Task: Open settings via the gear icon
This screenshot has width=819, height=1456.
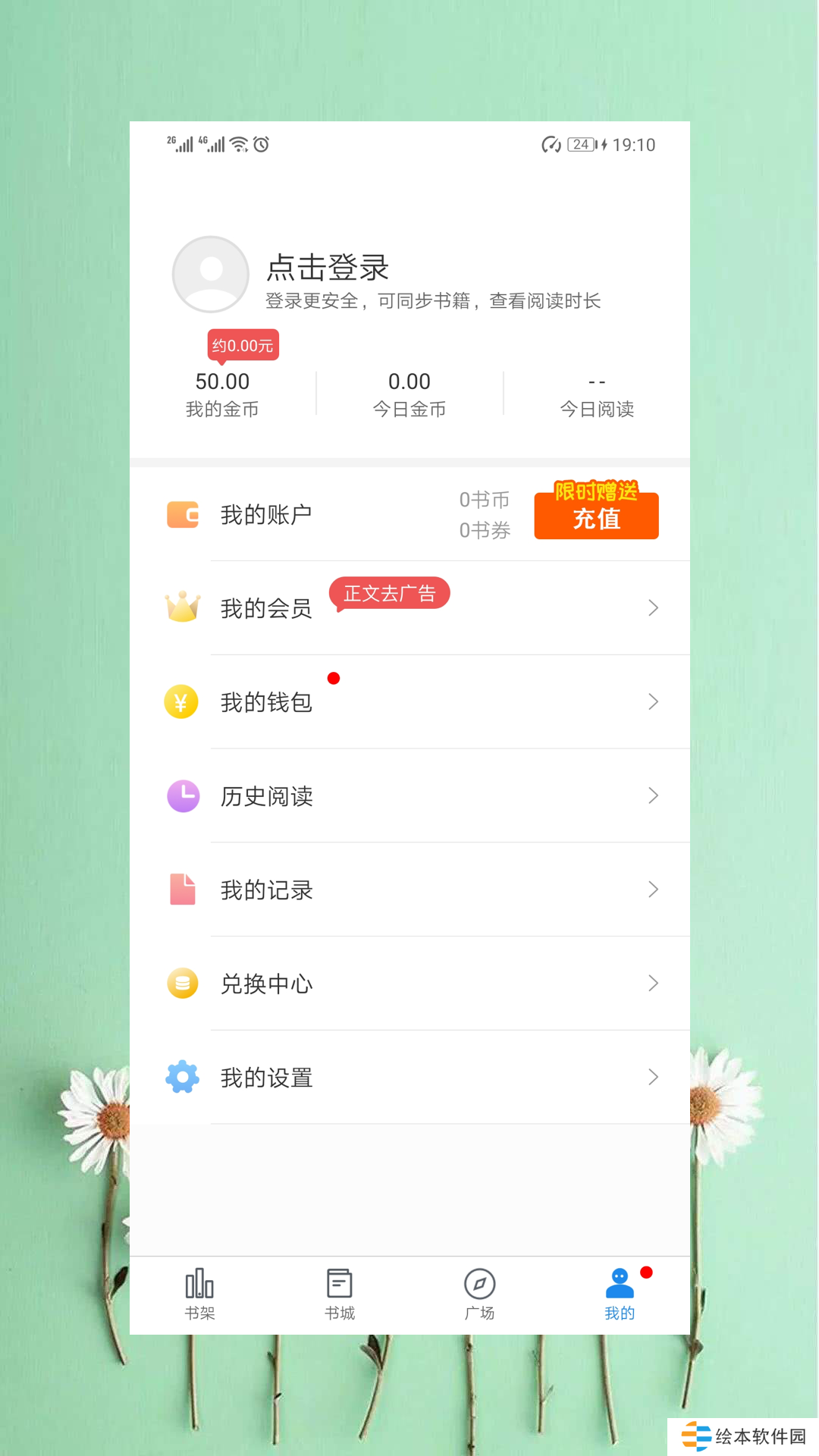Action: (181, 1077)
